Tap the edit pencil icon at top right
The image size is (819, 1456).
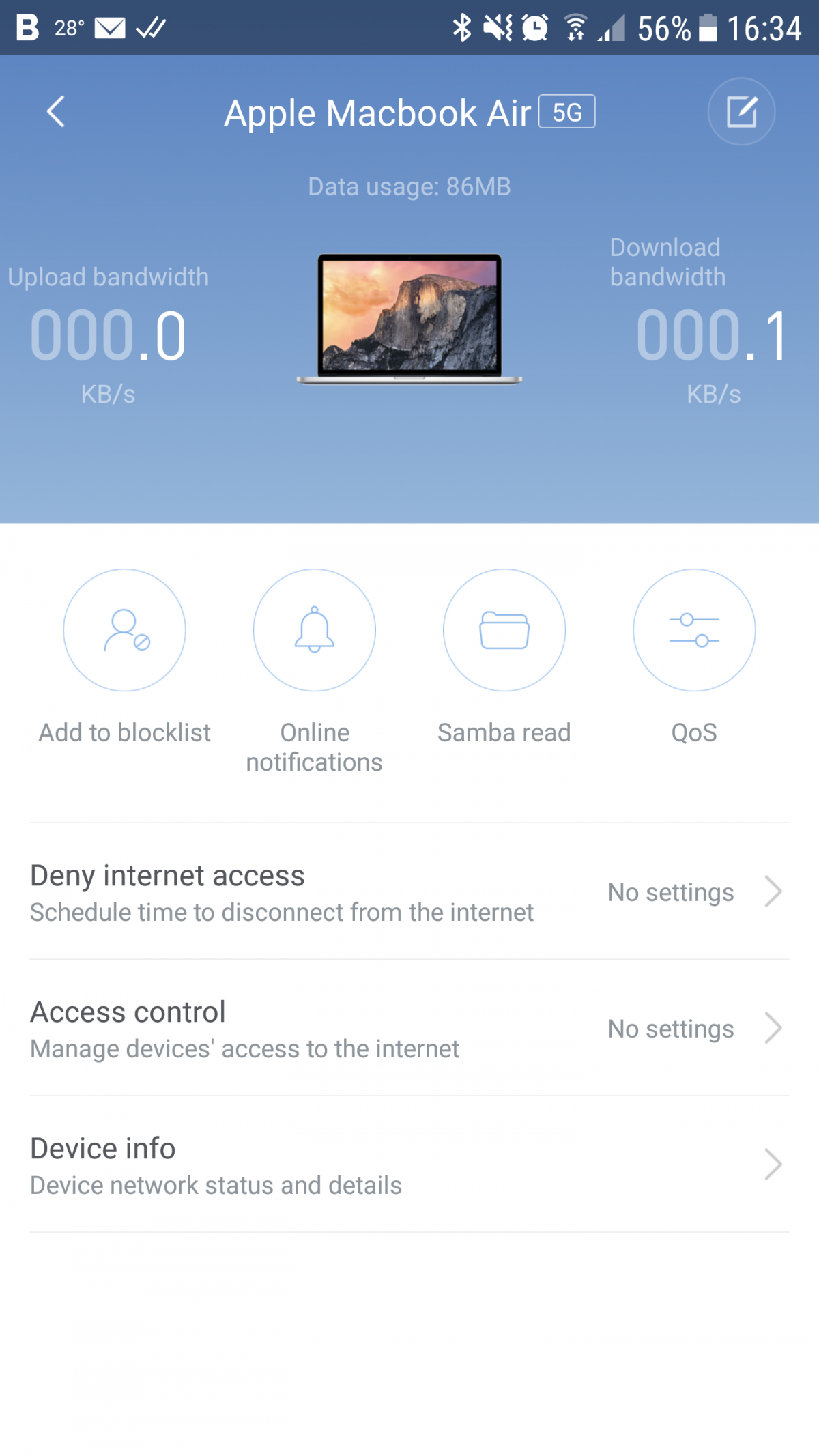tap(741, 112)
